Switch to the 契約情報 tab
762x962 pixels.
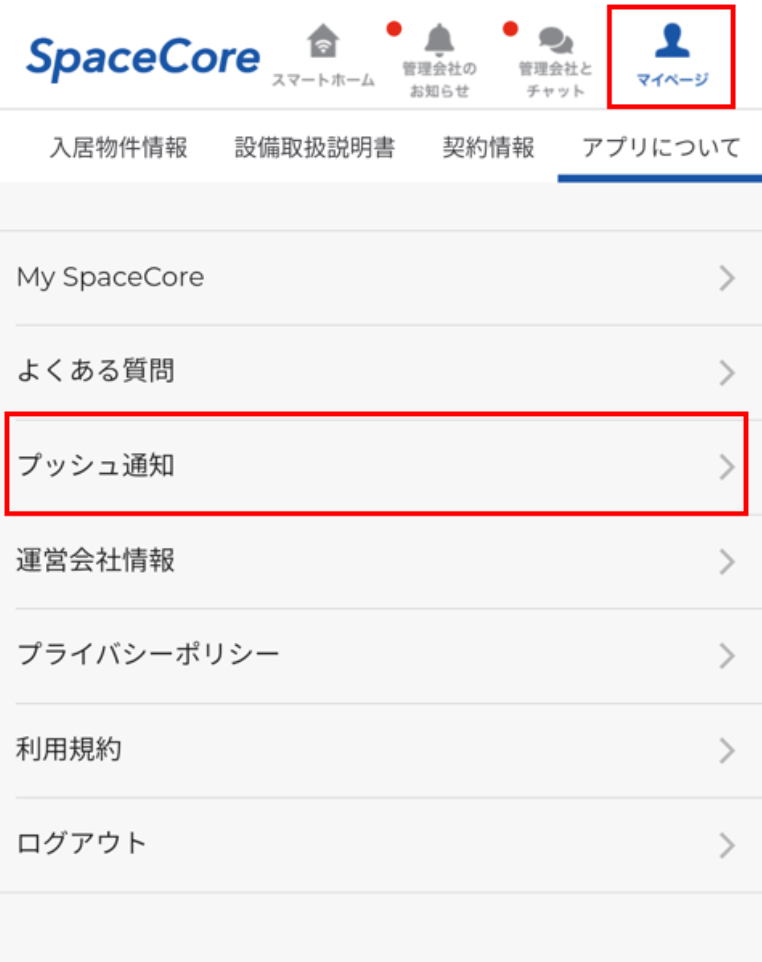488,149
